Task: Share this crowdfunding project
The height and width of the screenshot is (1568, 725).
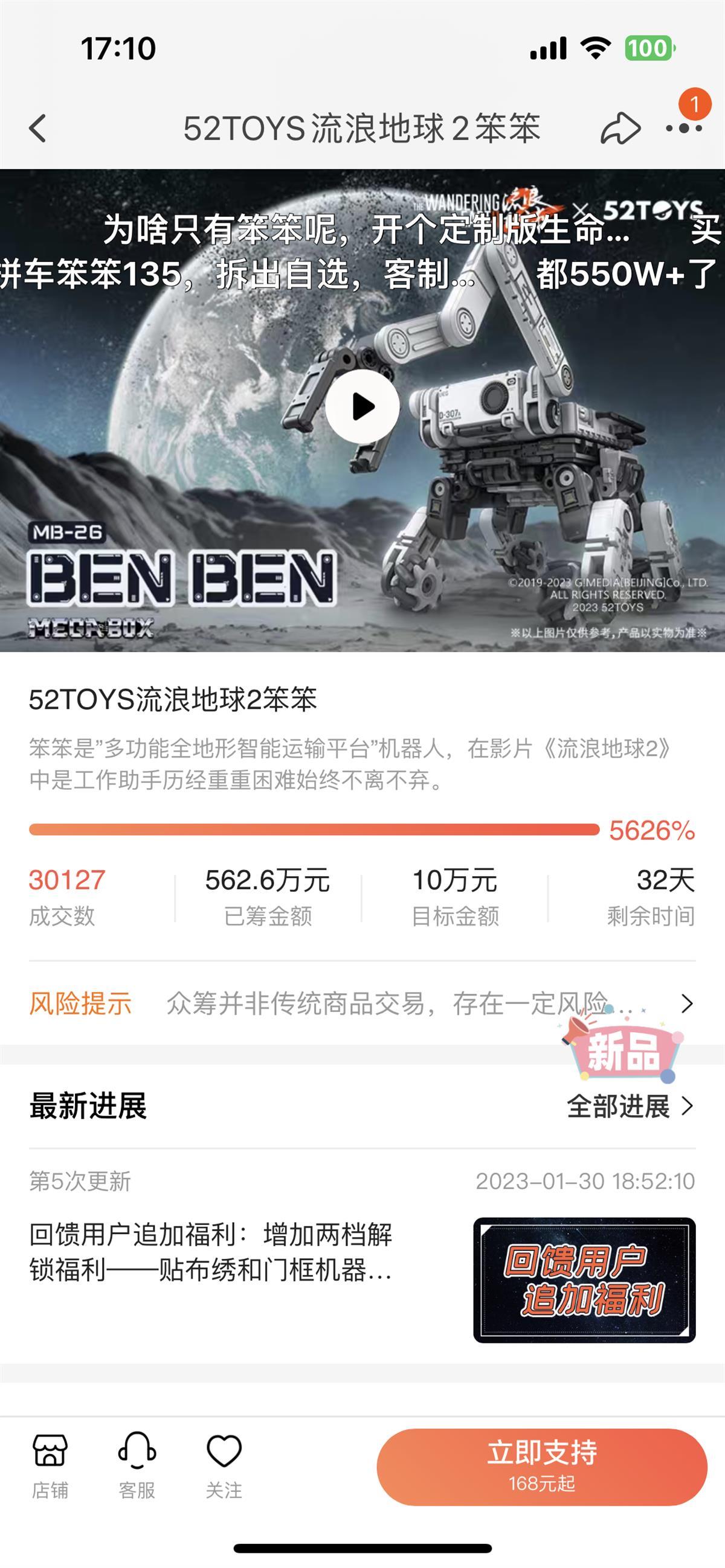Action: tap(620, 129)
